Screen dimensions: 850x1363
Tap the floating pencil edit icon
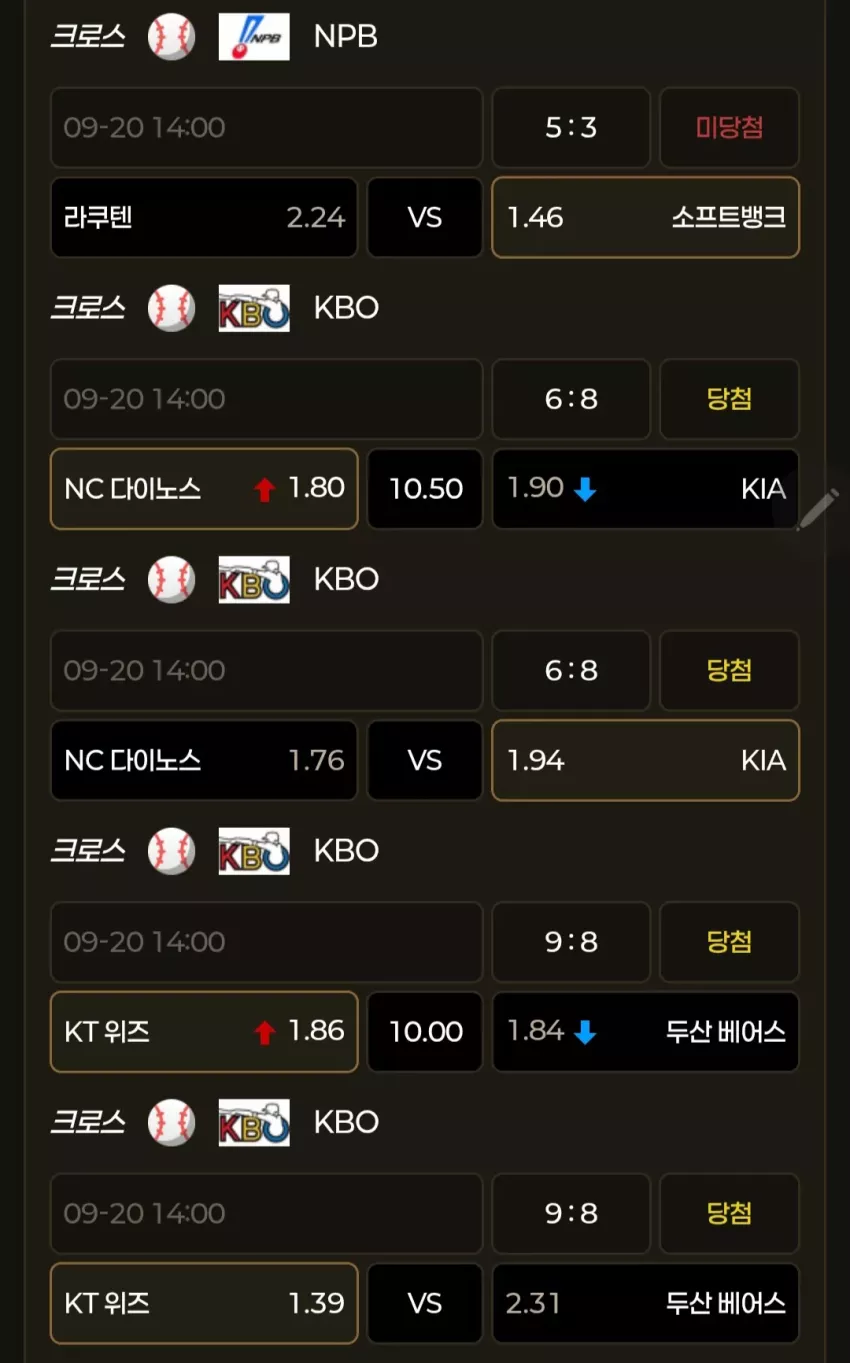coord(817,510)
